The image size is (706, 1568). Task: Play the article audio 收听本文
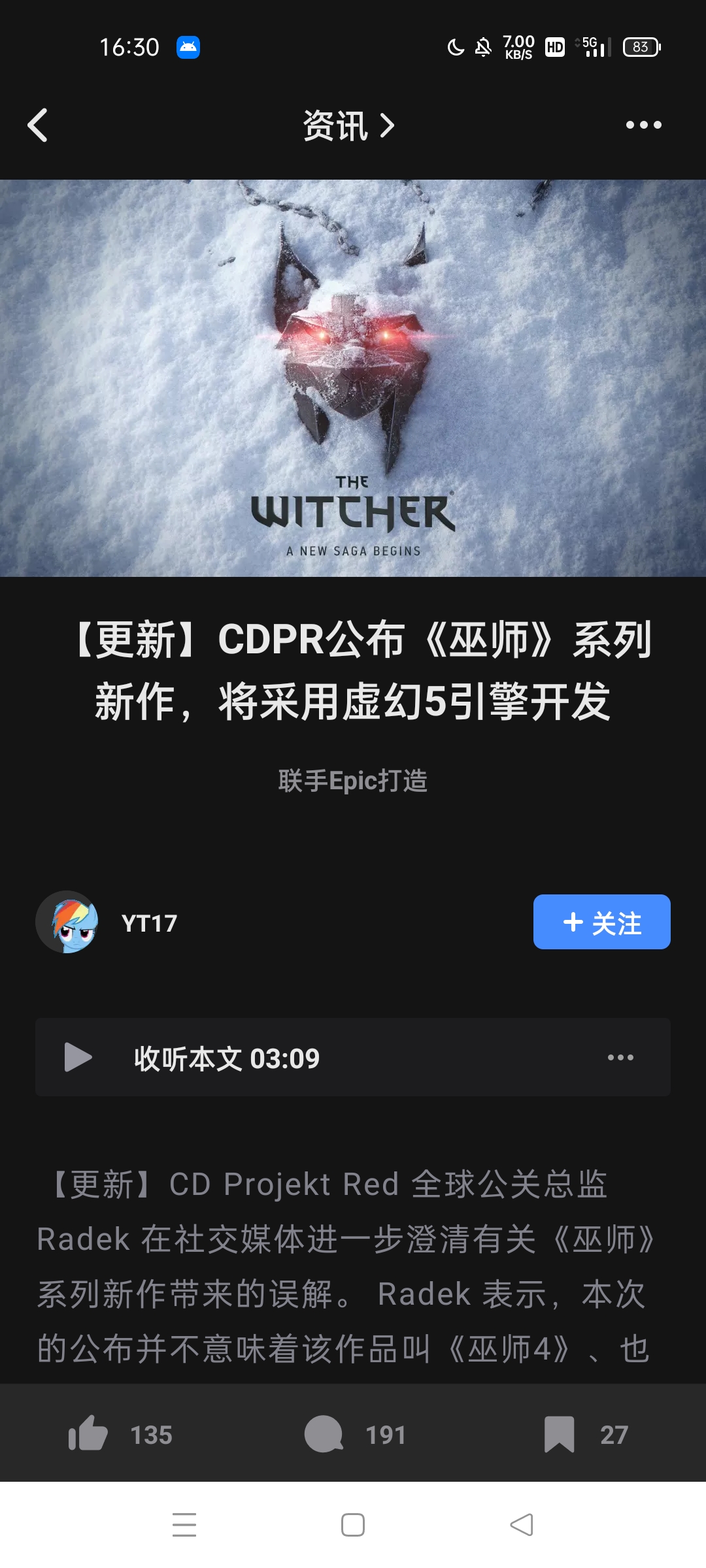(x=78, y=1057)
